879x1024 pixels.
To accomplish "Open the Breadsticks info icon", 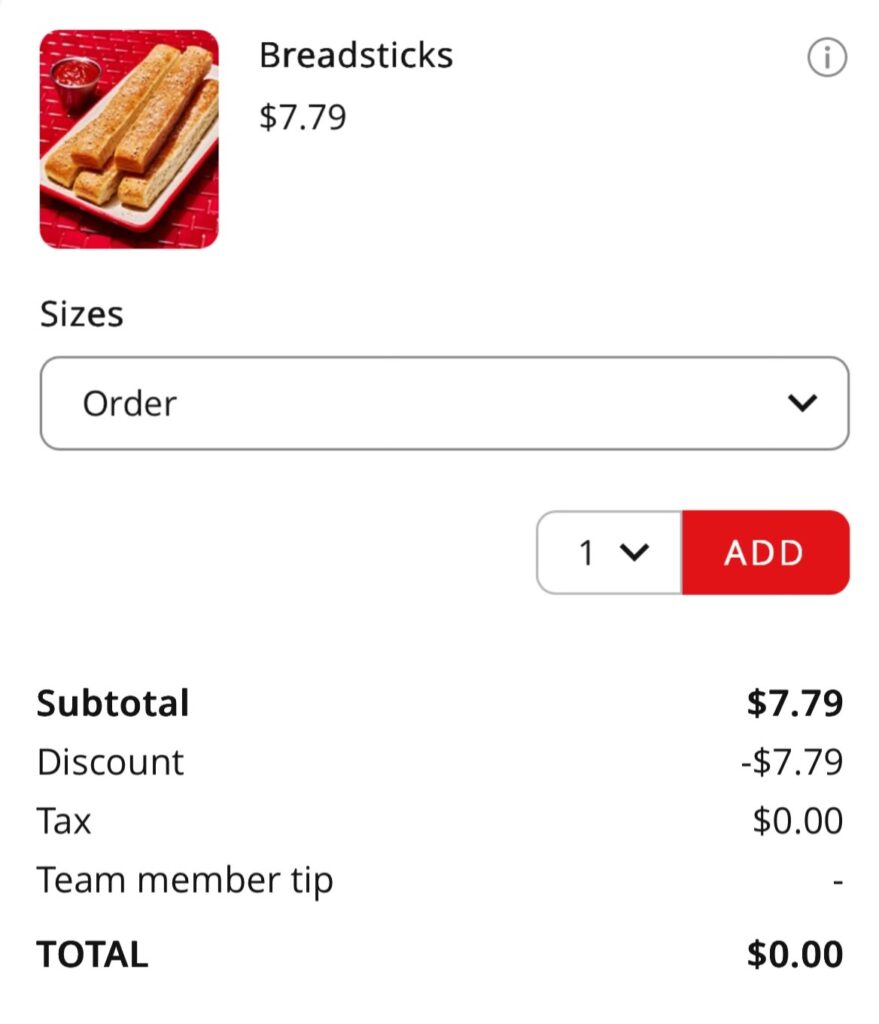I will pyautogui.click(x=826, y=59).
